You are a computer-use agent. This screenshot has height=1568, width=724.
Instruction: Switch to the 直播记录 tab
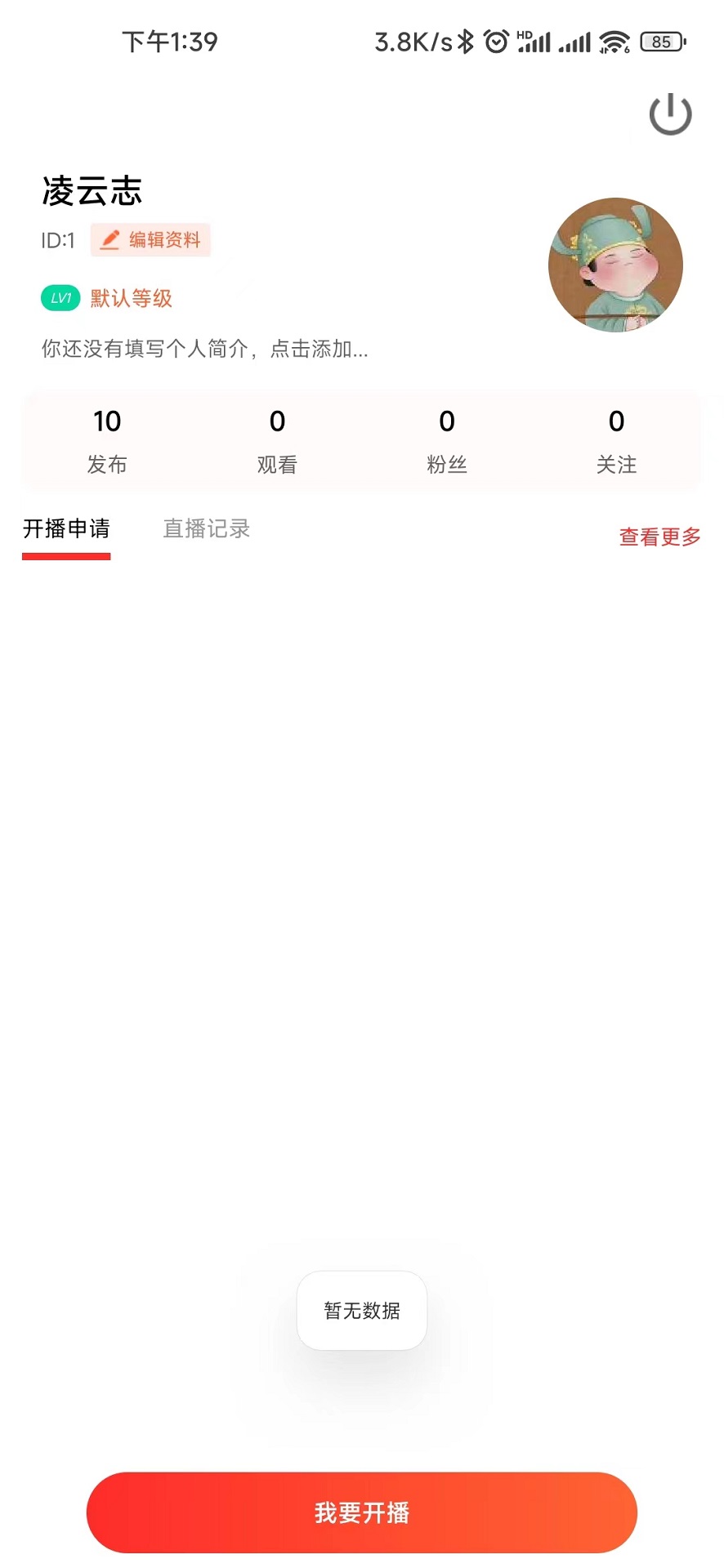click(x=207, y=529)
